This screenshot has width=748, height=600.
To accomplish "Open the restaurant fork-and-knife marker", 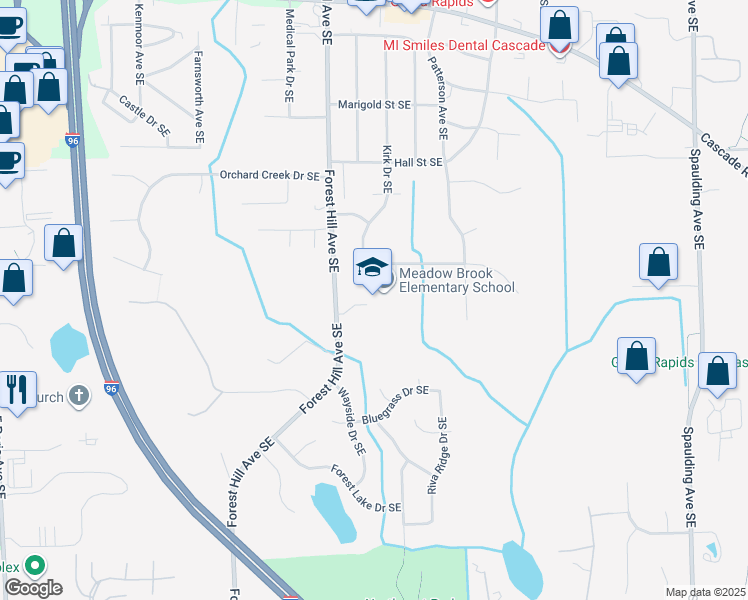I will click(x=18, y=389).
